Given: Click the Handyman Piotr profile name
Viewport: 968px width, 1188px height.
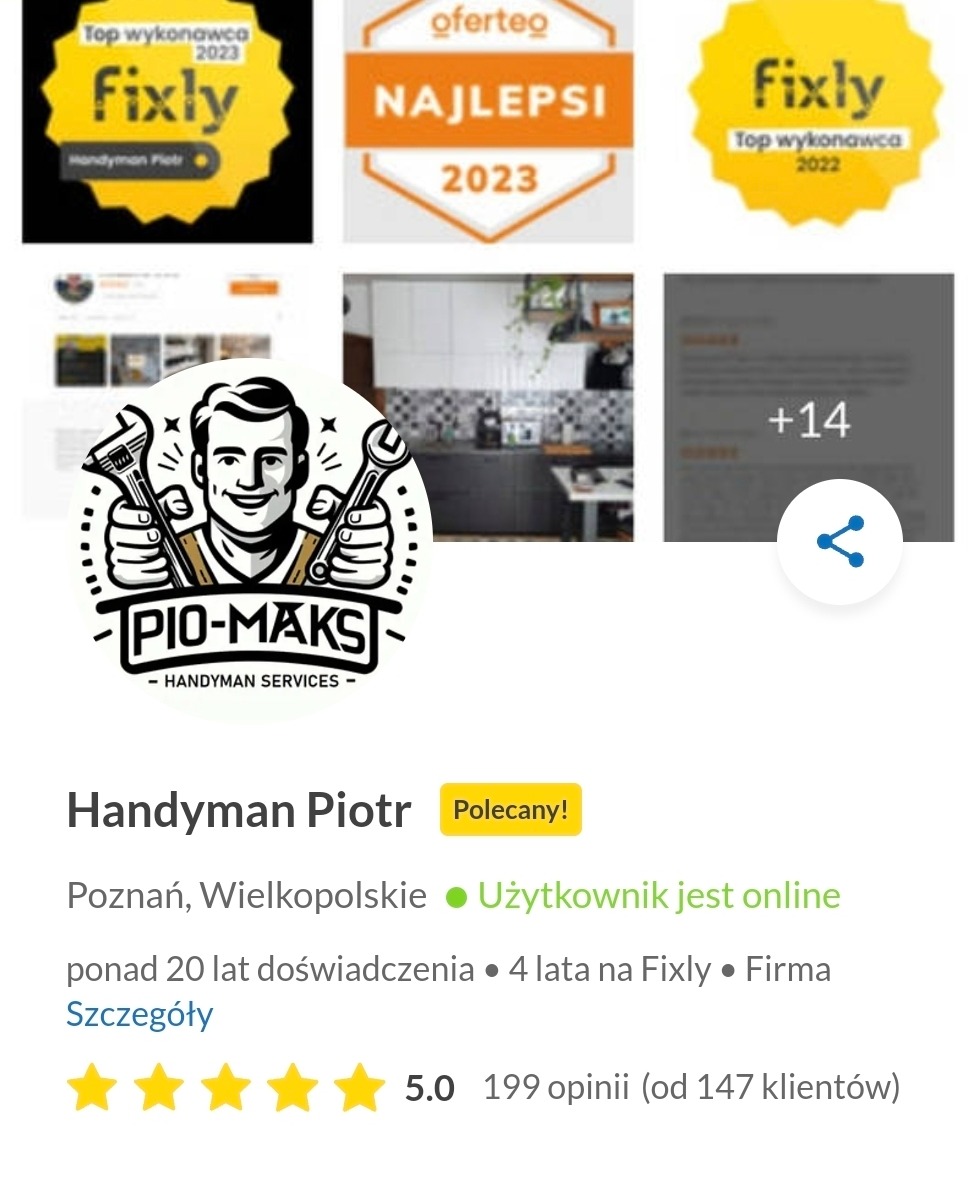Looking at the screenshot, I should [238, 810].
